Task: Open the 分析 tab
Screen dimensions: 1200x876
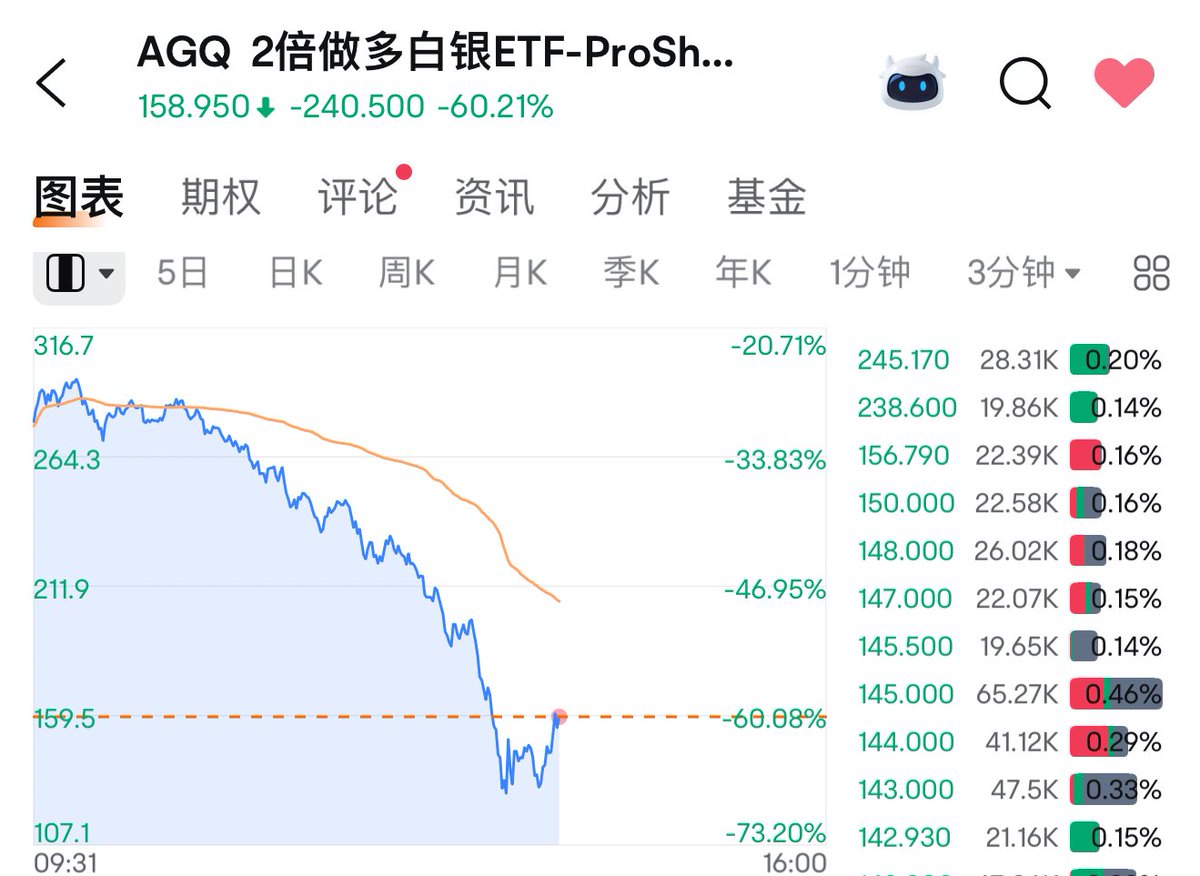Action: coord(630,197)
